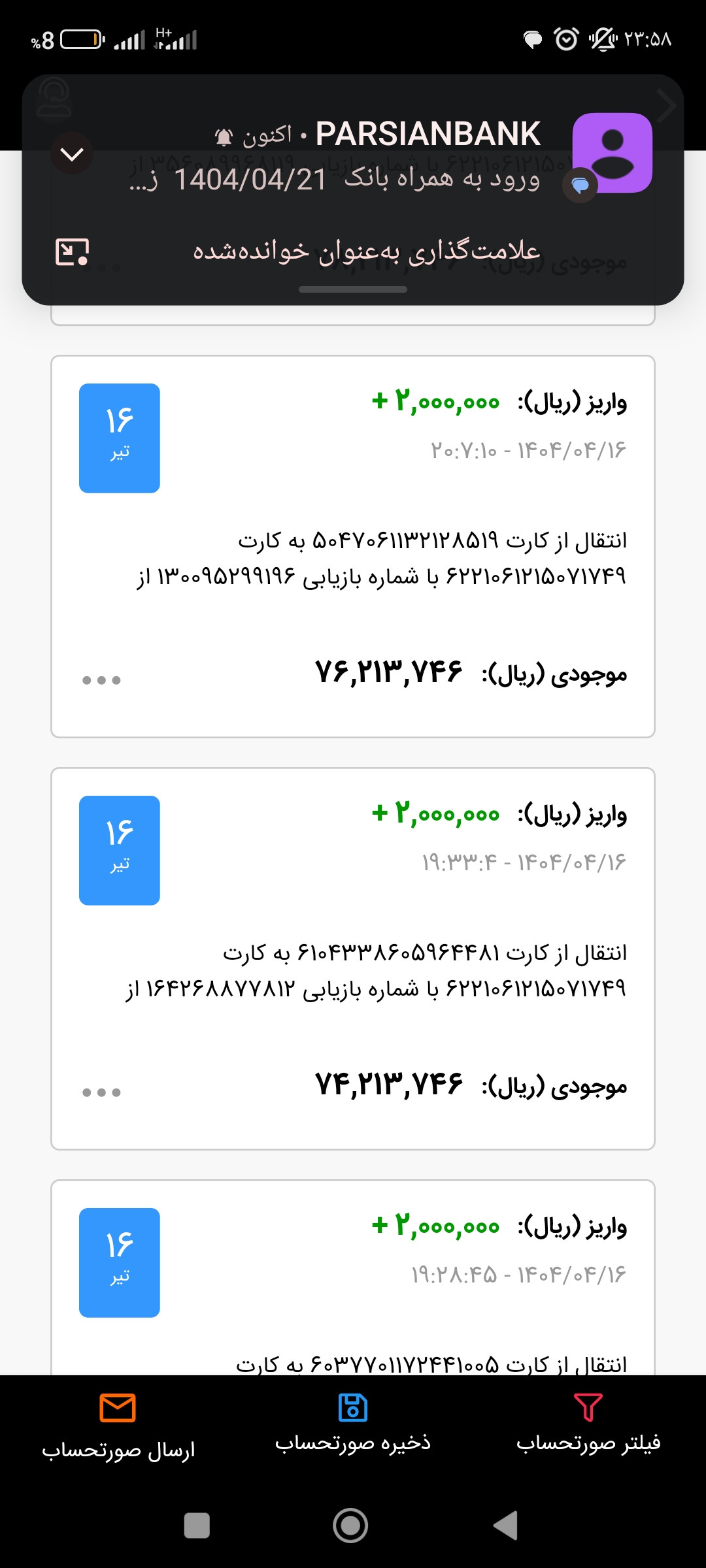706x1568 pixels.
Task: Tap علامت‌گذاری به‌عنوان خوانده‌شده in the notification
Action: pyautogui.click(x=366, y=251)
